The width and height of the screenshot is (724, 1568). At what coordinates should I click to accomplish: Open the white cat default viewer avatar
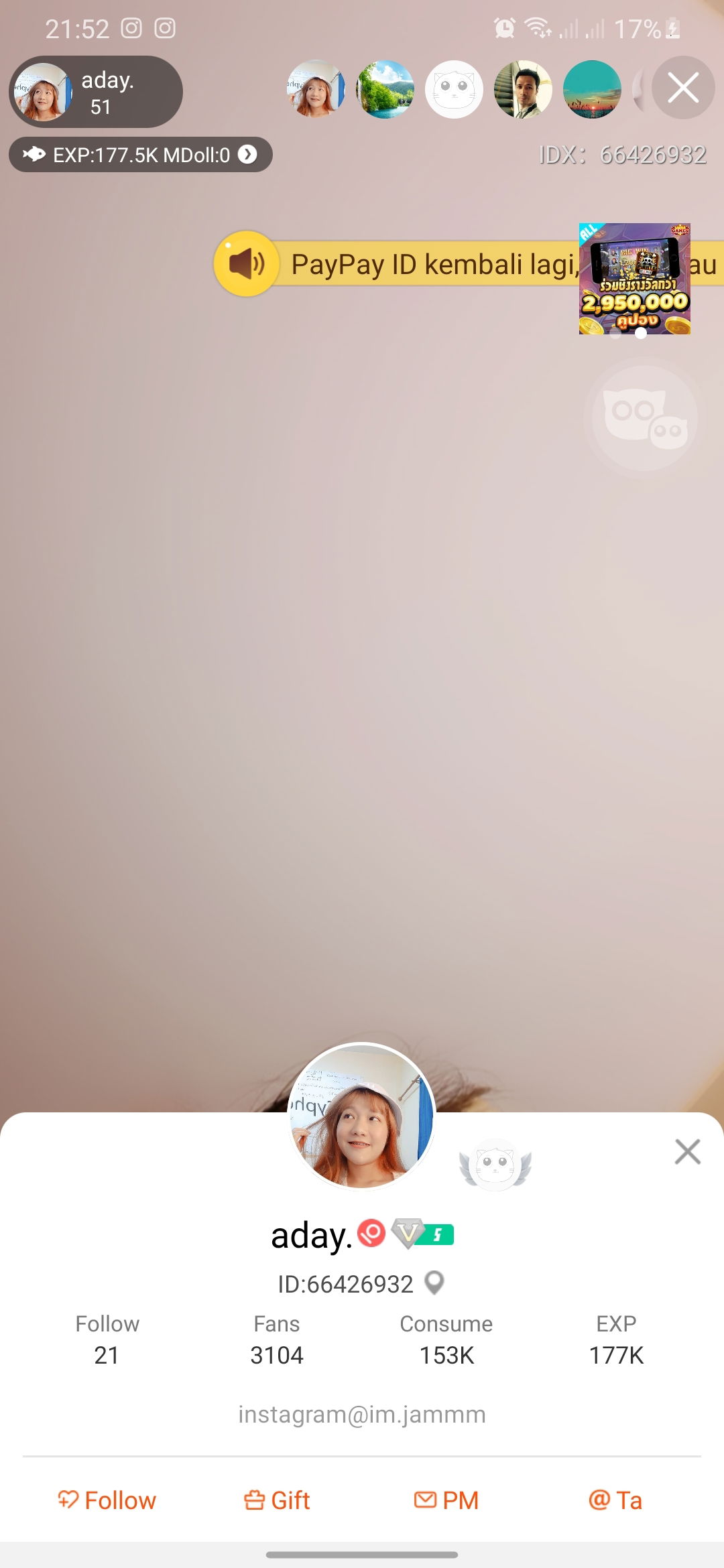tap(454, 89)
